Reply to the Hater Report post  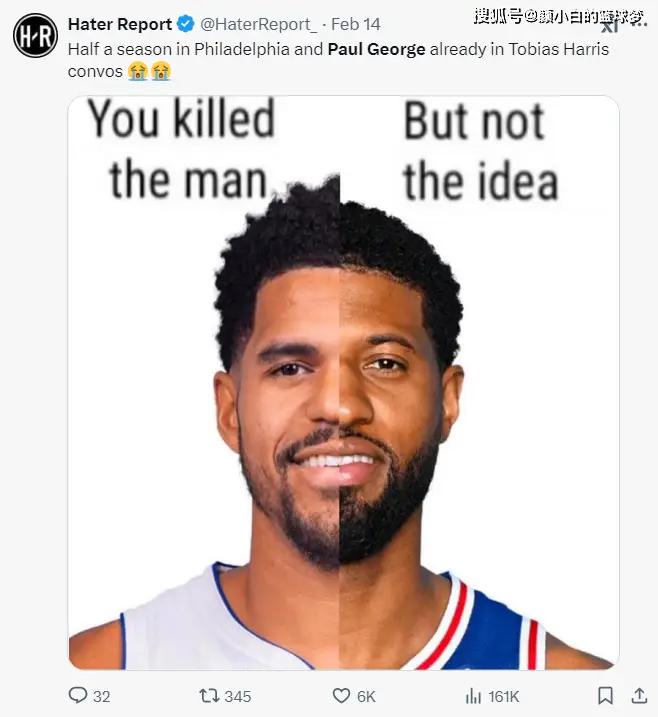click(x=78, y=695)
